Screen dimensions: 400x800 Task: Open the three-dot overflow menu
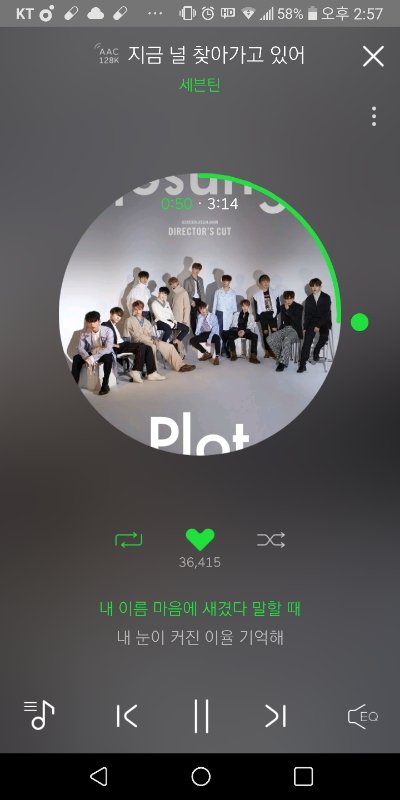click(374, 116)
